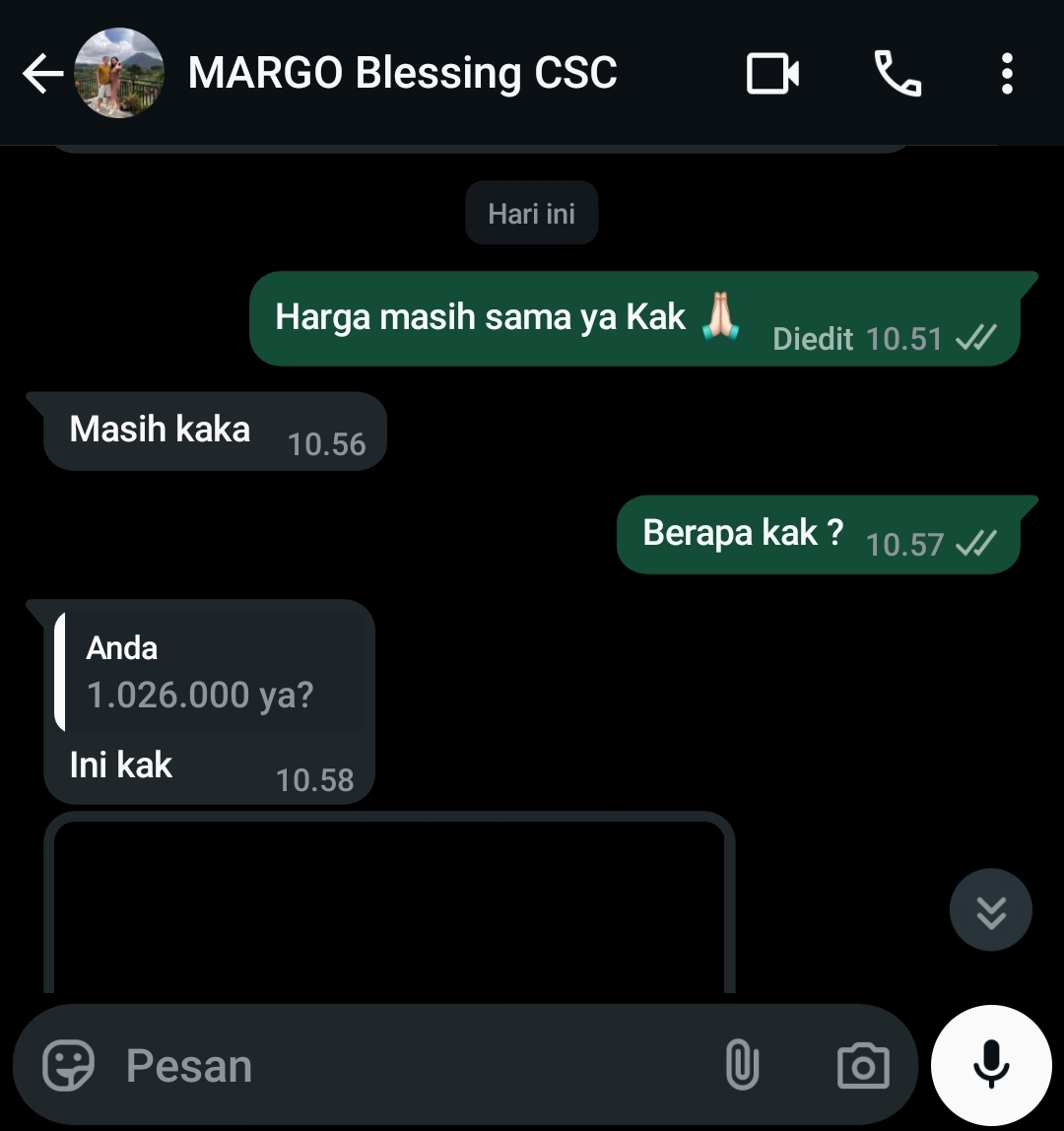The height and width of the screenshot is (1131, 1064).
Task: Open the emoji and sticker picker
Action: tap(68, 1065)
